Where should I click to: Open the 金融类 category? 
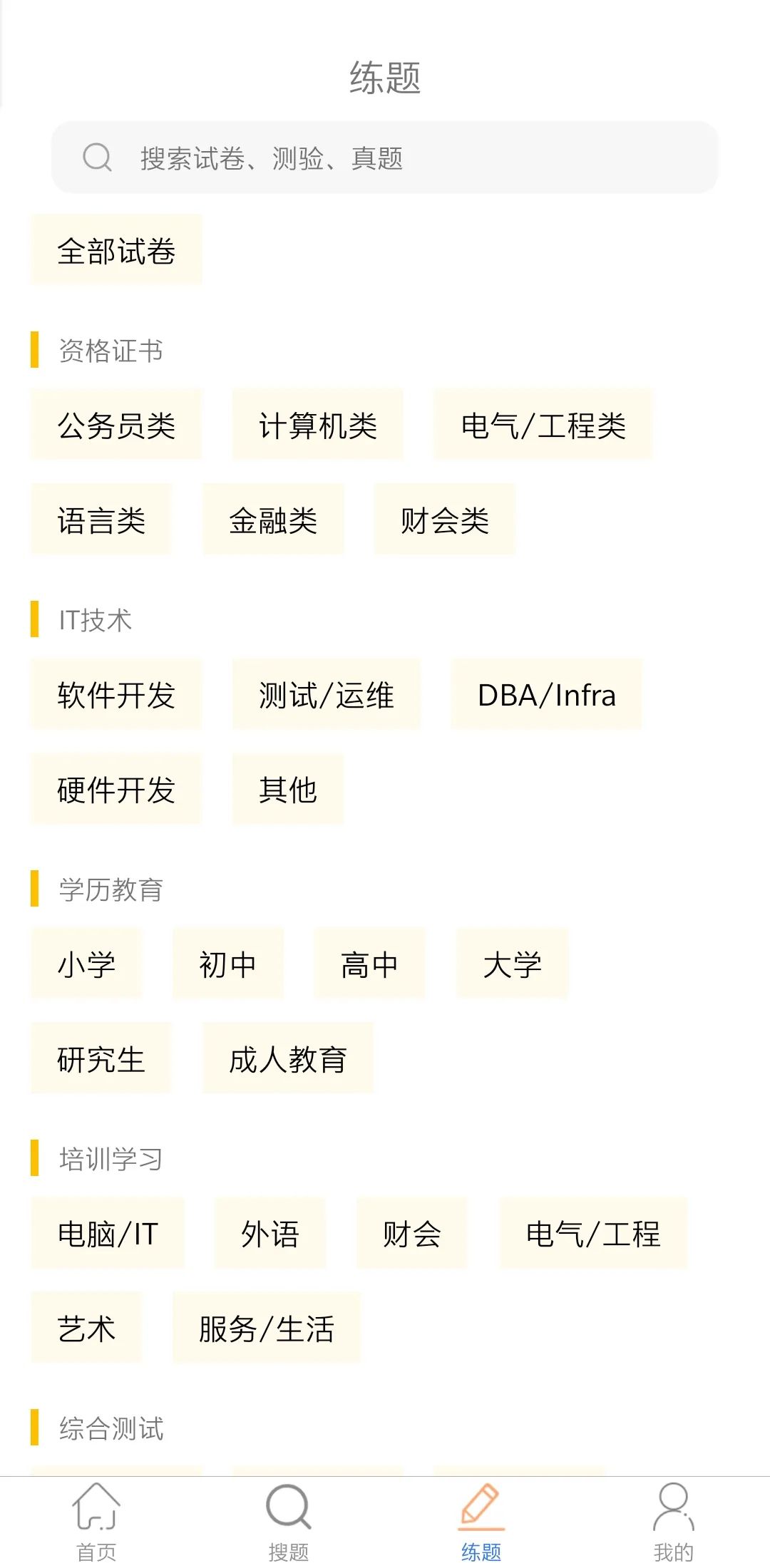coord(274,520)
